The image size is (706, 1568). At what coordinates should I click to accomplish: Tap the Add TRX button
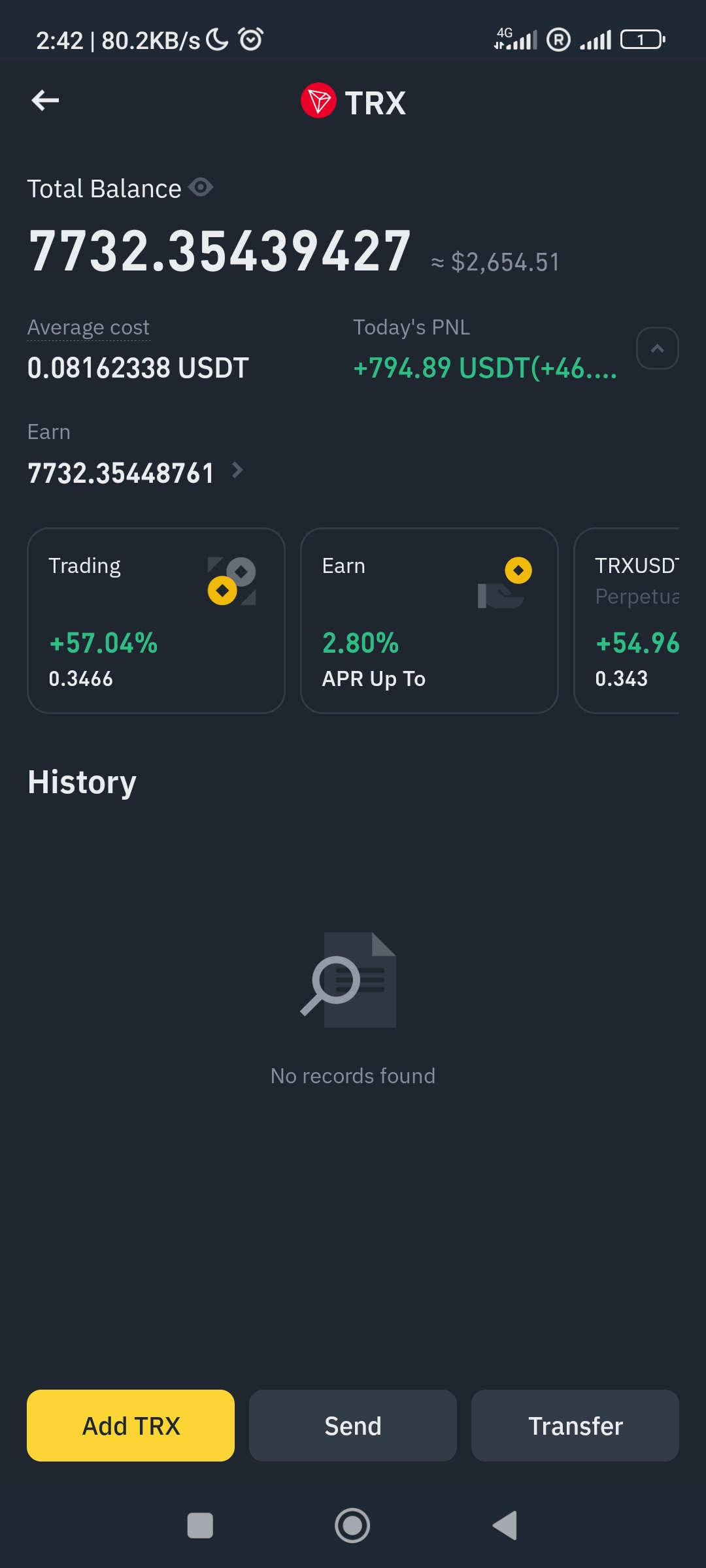(x=131, y=1426)
